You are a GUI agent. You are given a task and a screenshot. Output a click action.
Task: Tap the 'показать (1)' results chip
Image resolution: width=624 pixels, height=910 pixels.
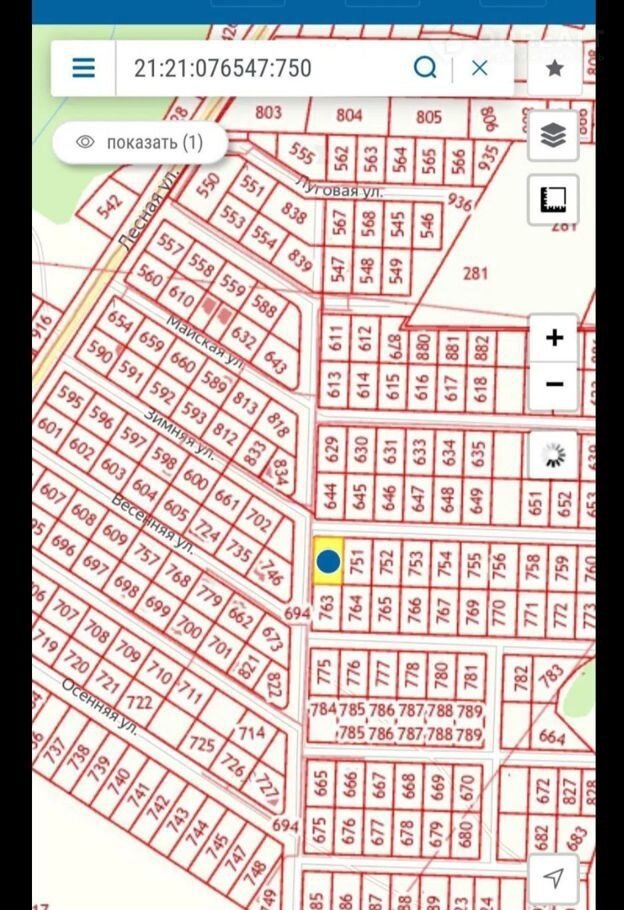pos(140,142)
